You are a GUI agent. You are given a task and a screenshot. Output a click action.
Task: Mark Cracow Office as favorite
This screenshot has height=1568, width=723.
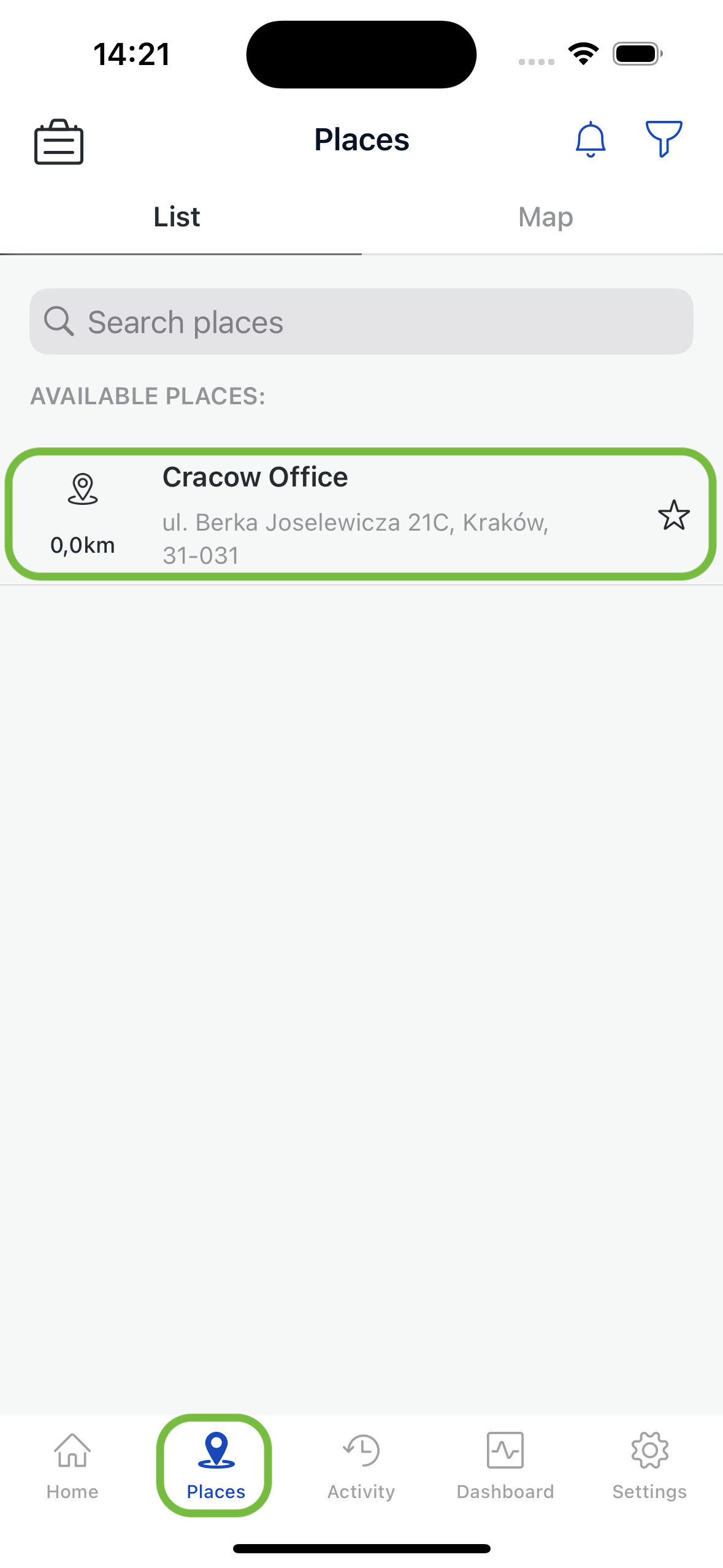673,515
